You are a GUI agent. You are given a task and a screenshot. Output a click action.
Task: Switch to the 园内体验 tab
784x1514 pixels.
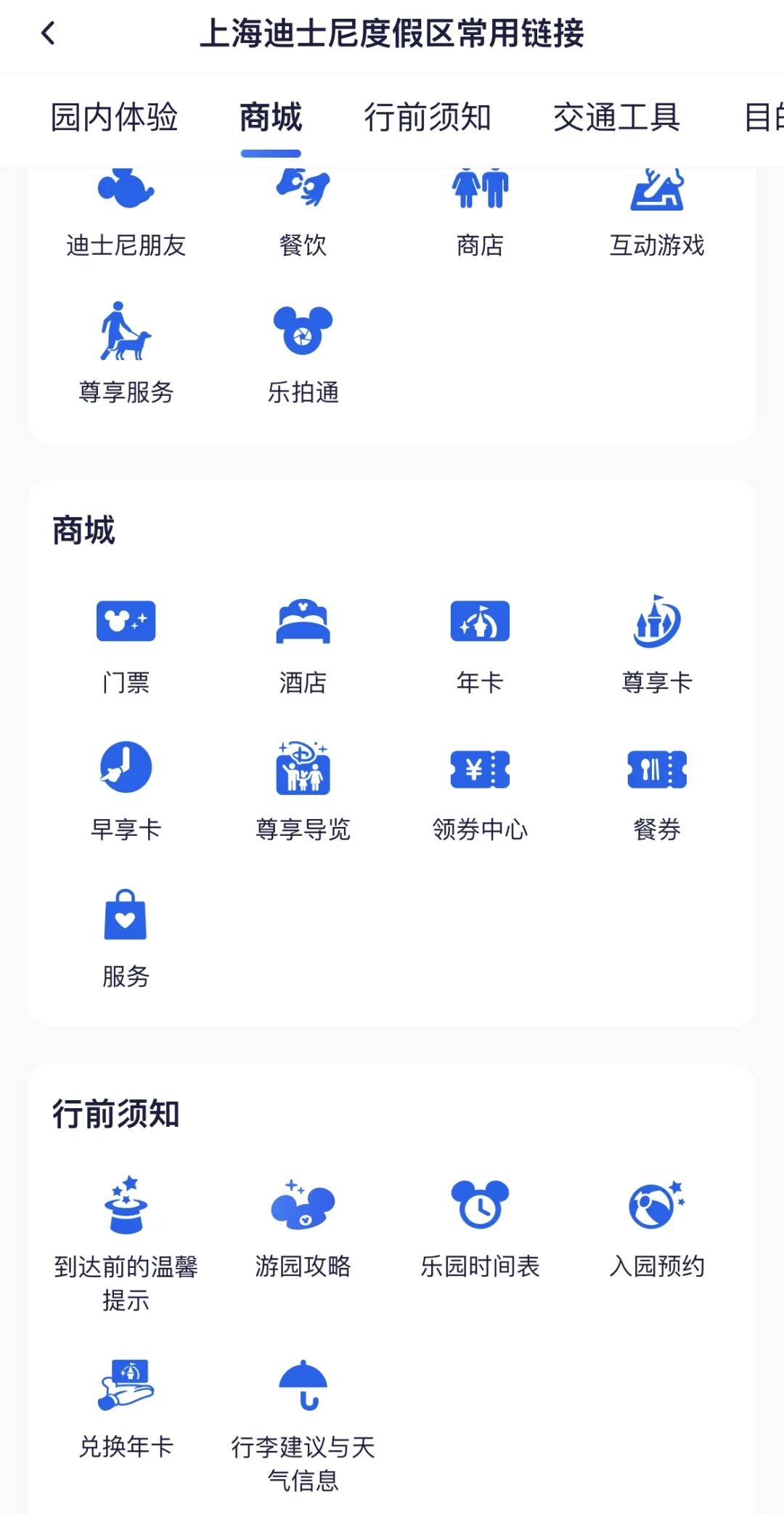click(x=114, y=118)
